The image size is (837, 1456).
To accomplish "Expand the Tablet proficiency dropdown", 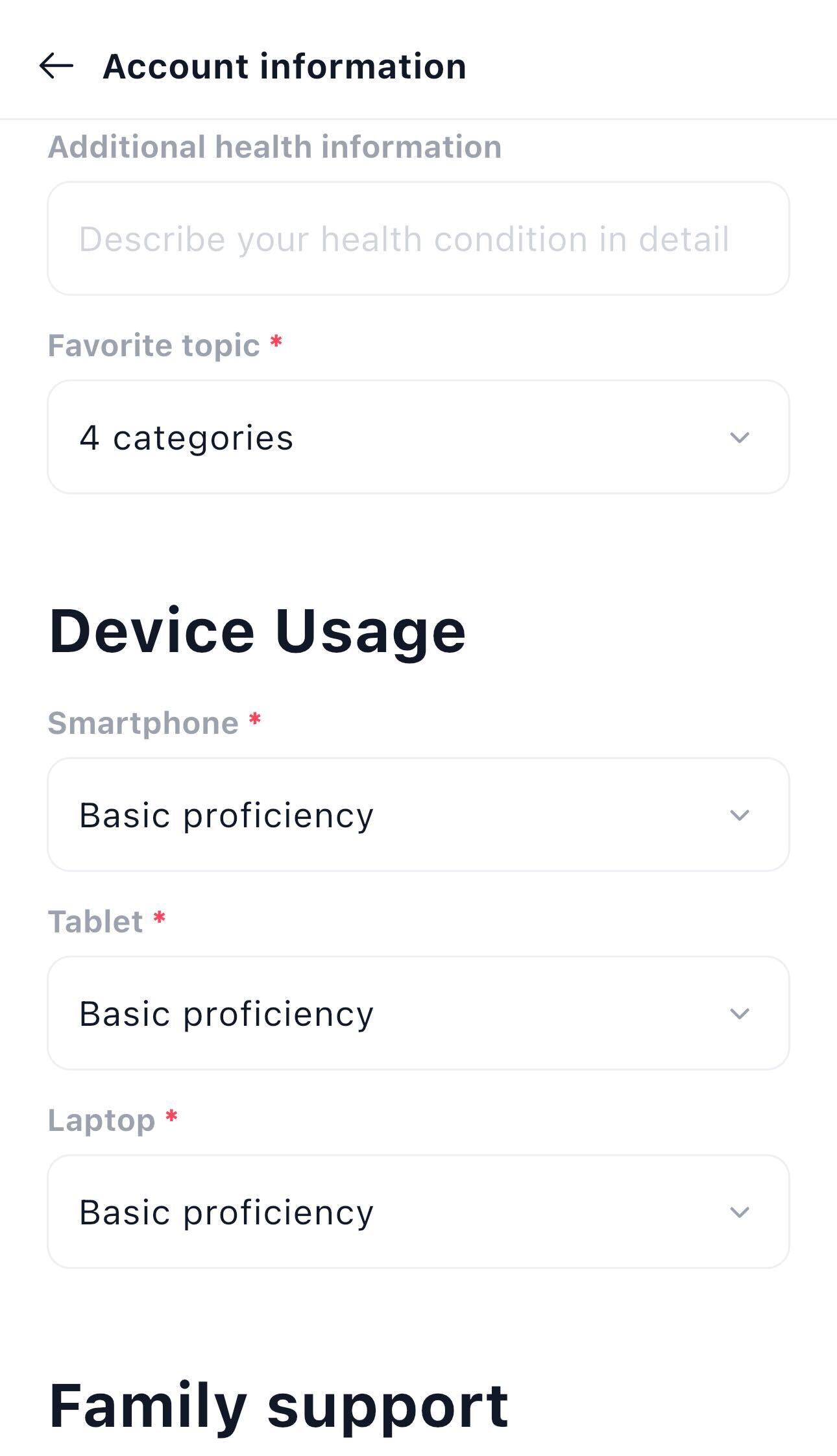I will tap(418, 1013).
